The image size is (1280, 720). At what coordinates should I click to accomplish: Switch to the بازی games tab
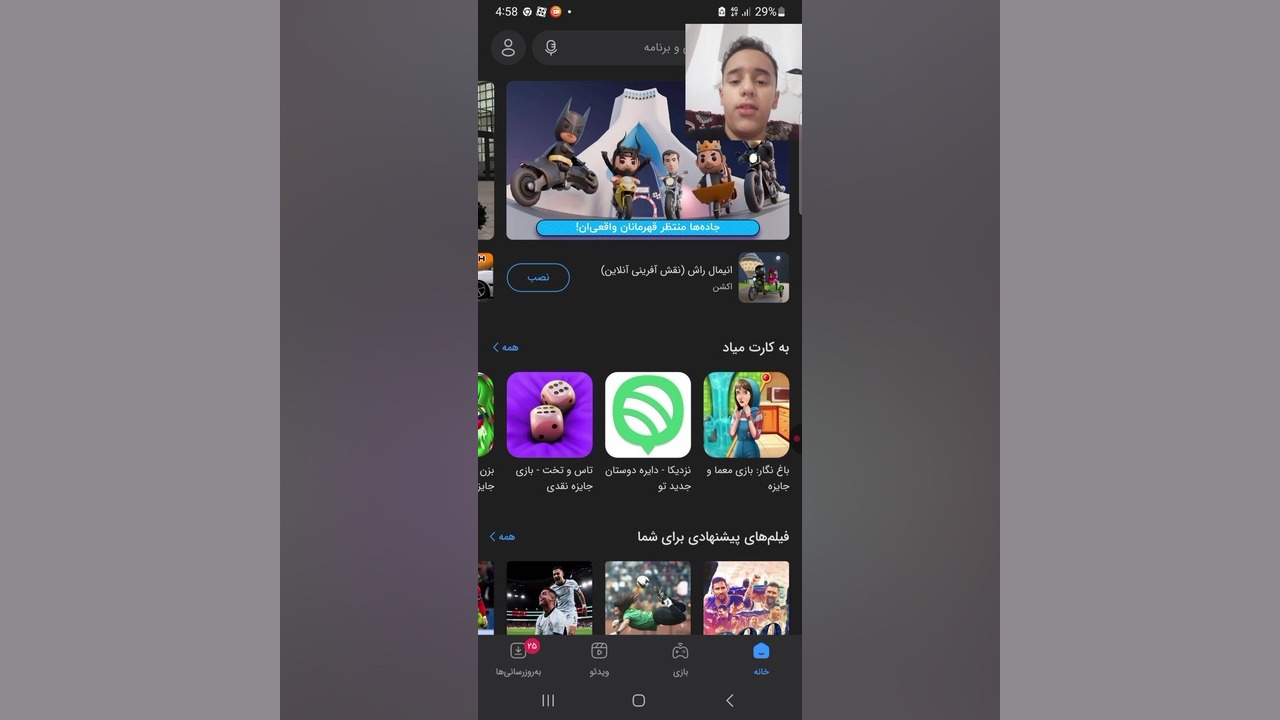pos(680,659)
